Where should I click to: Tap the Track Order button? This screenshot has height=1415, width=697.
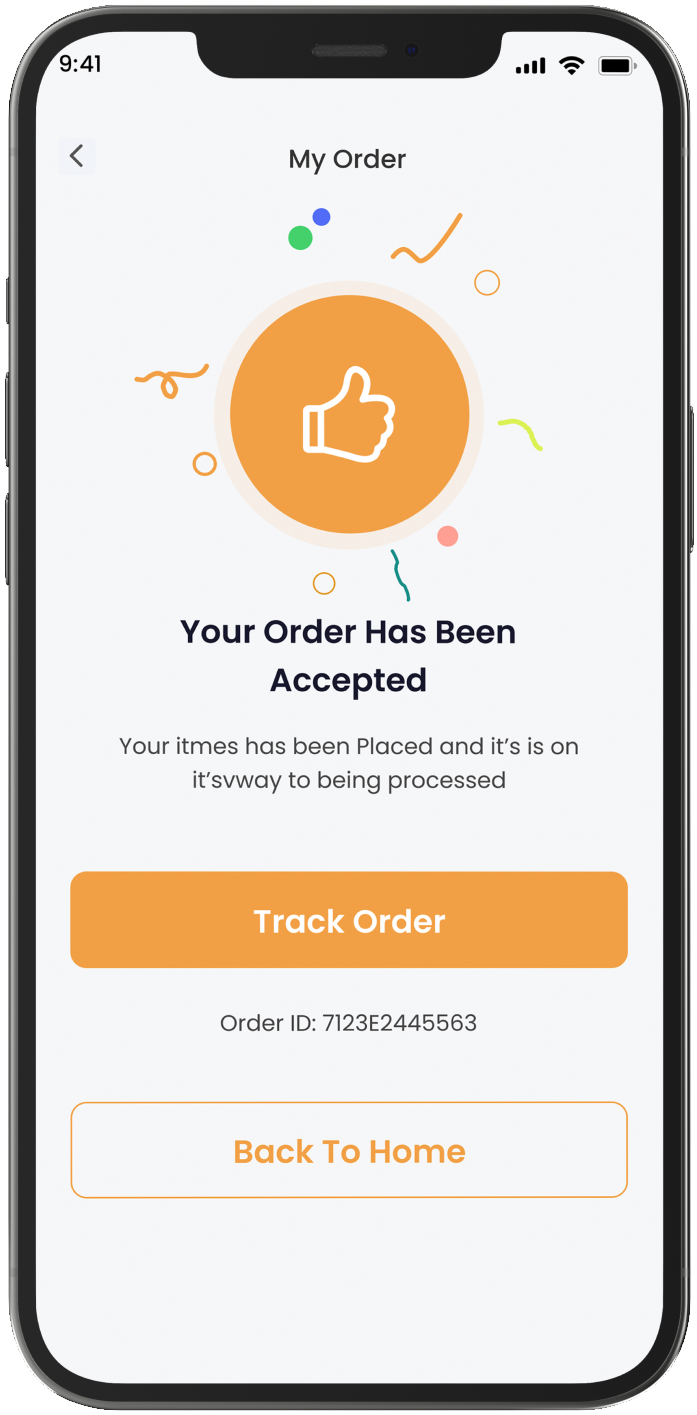tap(348, 920)
